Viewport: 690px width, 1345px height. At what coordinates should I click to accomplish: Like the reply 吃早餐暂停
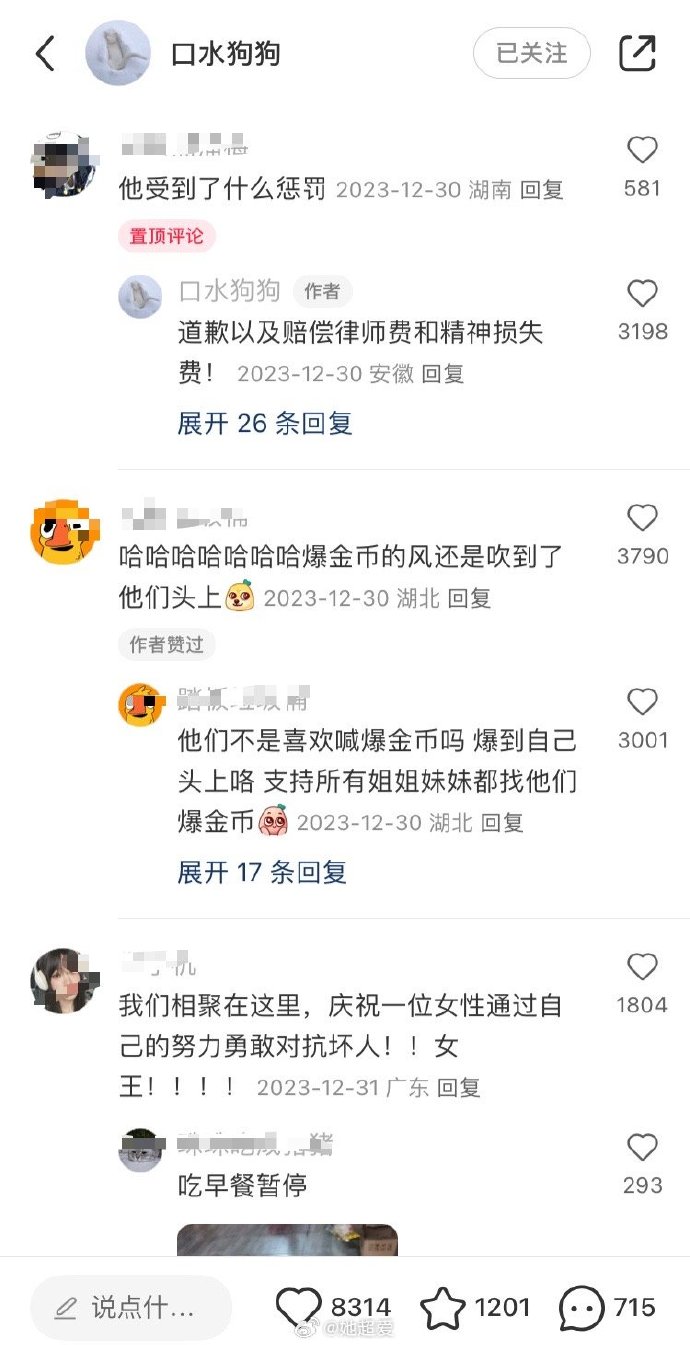click(642, 1148)
